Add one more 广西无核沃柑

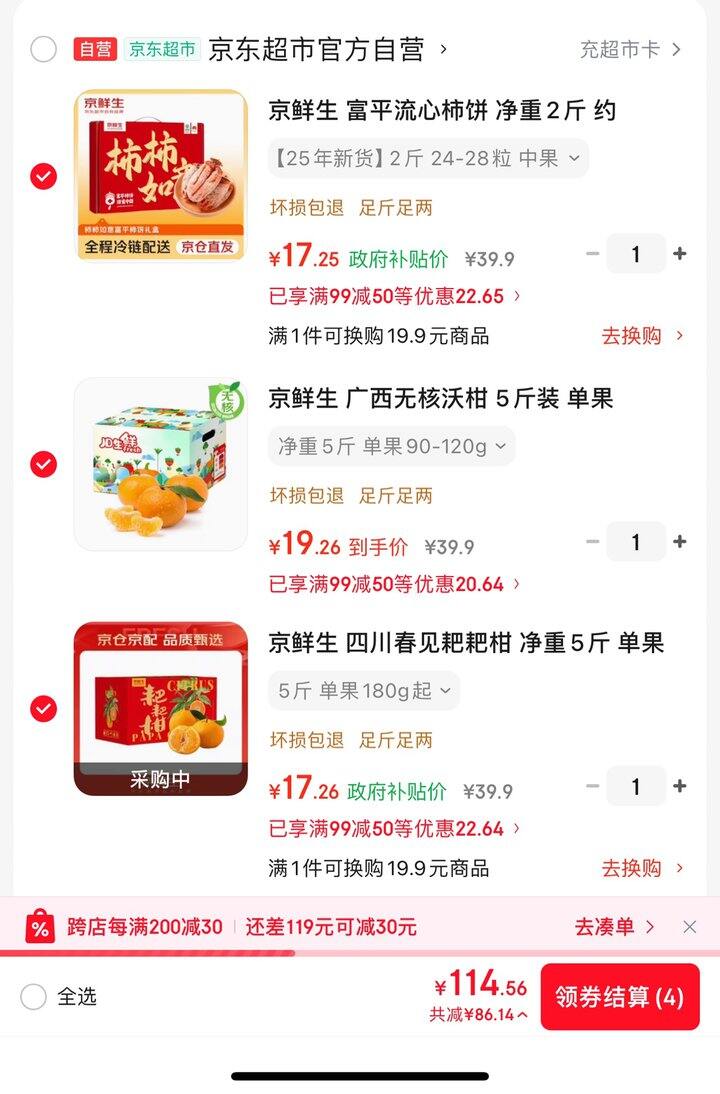point(680,542)
